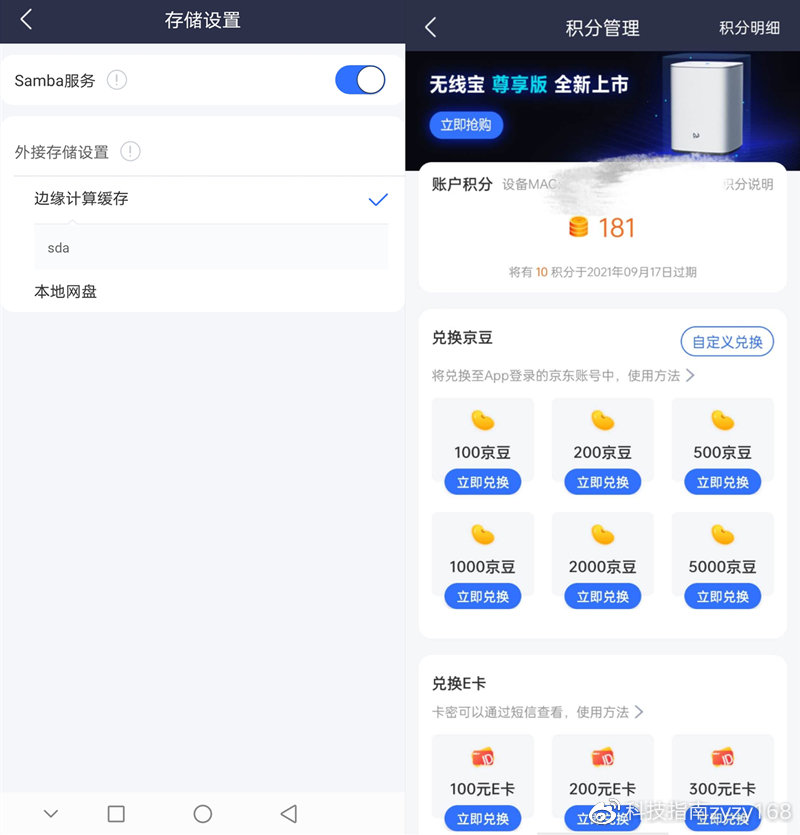Tap the checkmark on 边缘计算缓存
Image resolution: width=800 pixels, height=835 pixels.
tap(378, 200)
